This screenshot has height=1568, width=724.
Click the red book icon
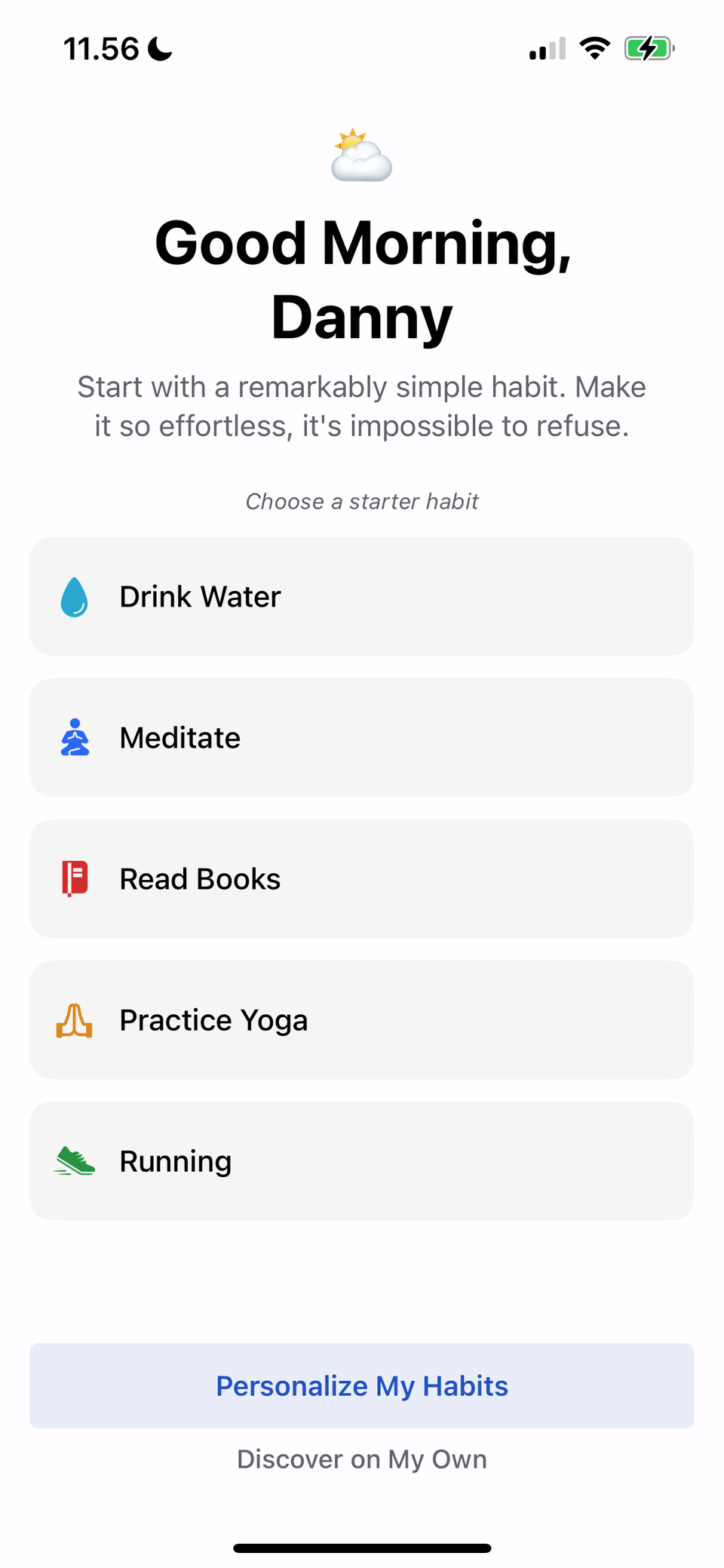(x=75, y=878)
